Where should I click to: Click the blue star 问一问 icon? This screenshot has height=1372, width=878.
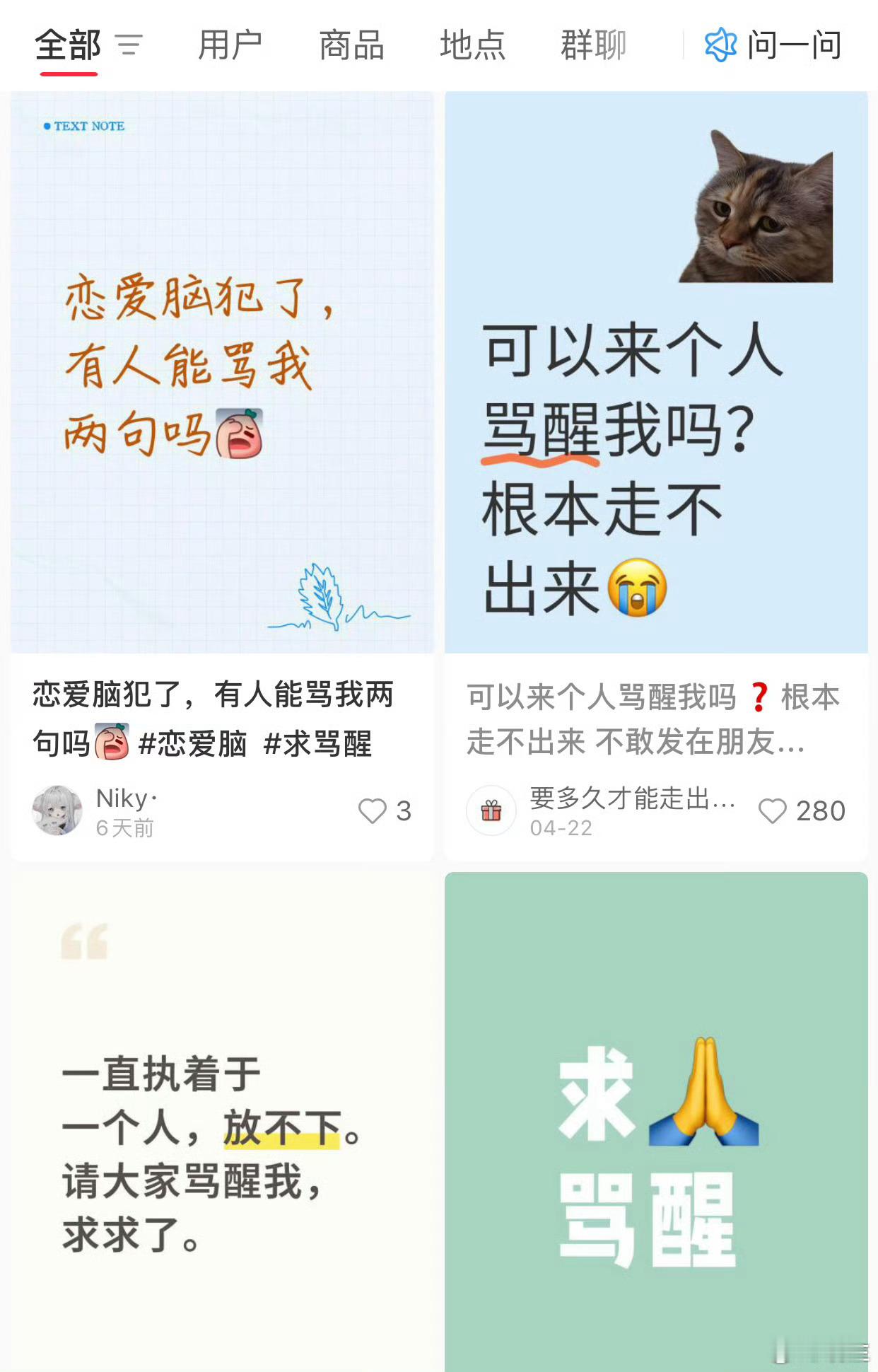point(720,45)
